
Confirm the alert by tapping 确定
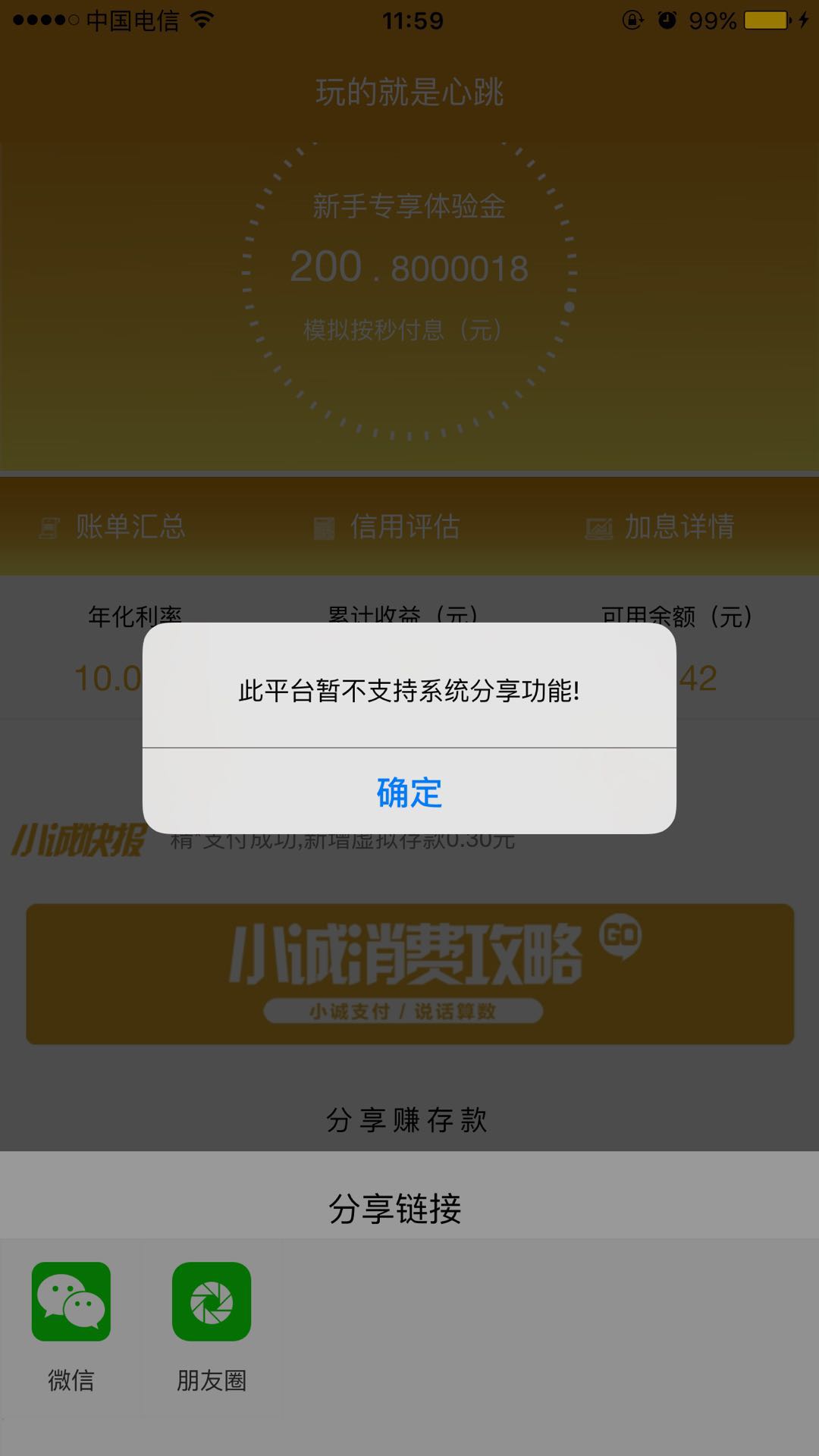tap(409, 792)
